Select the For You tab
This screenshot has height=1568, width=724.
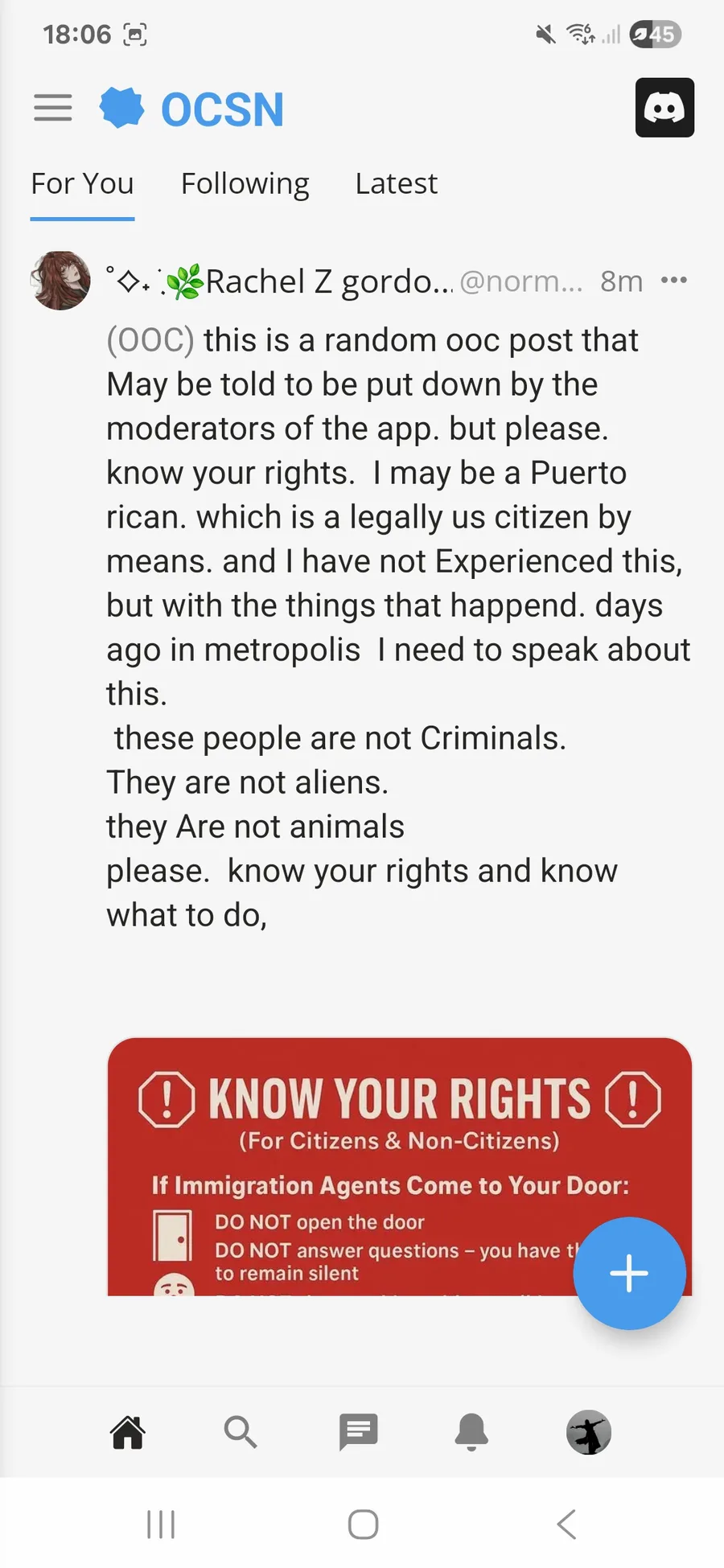click(82, 184)
